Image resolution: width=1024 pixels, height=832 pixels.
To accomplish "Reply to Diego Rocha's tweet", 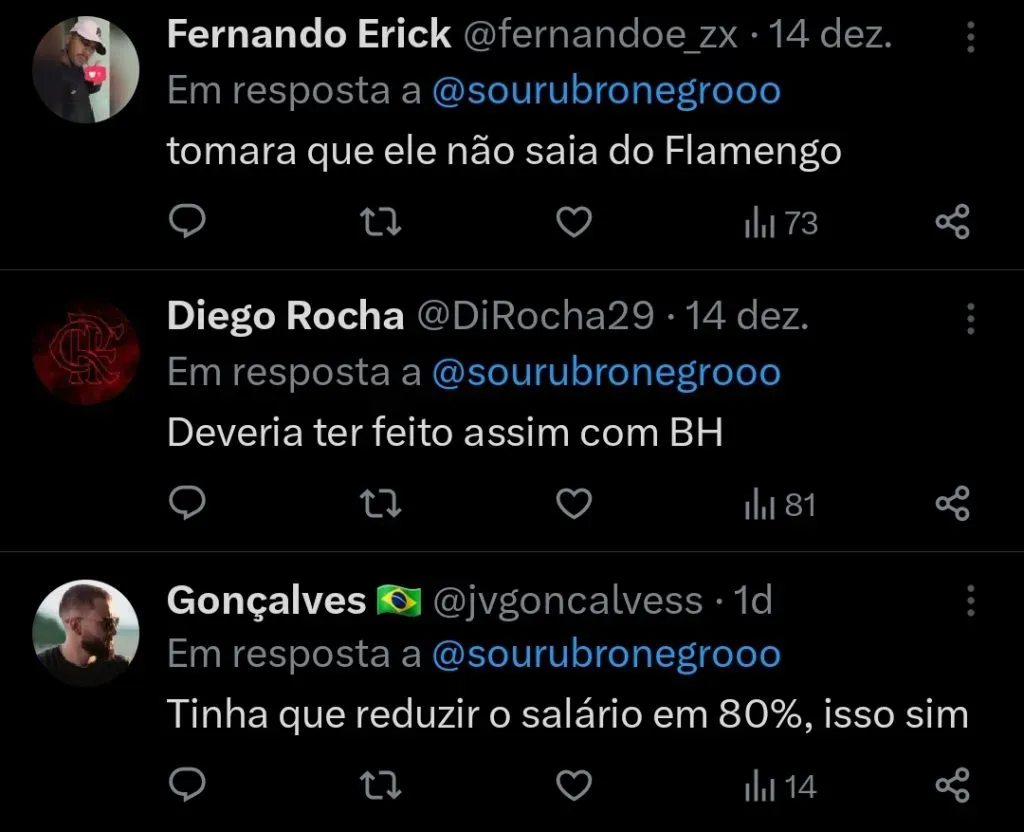I will (186, 505).
